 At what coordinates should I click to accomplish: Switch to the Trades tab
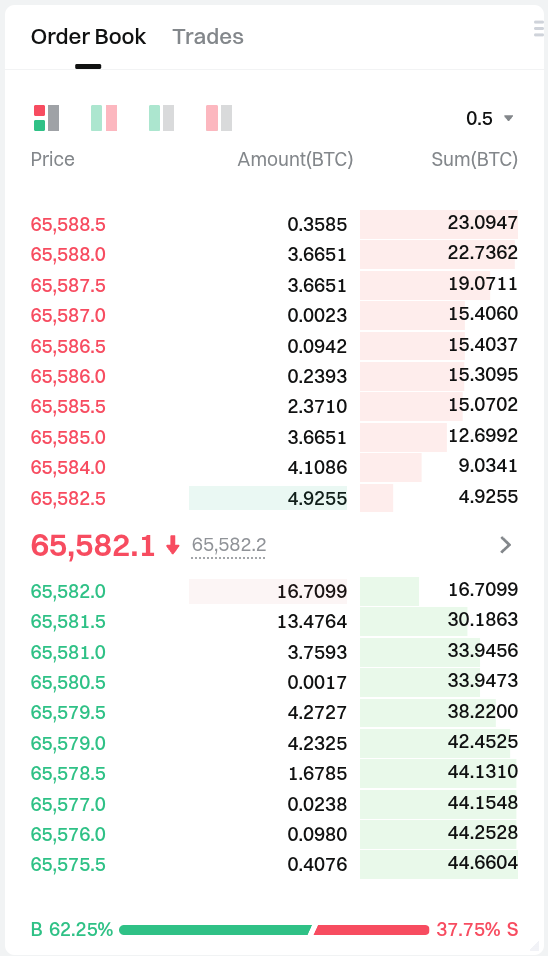point(208,37)
